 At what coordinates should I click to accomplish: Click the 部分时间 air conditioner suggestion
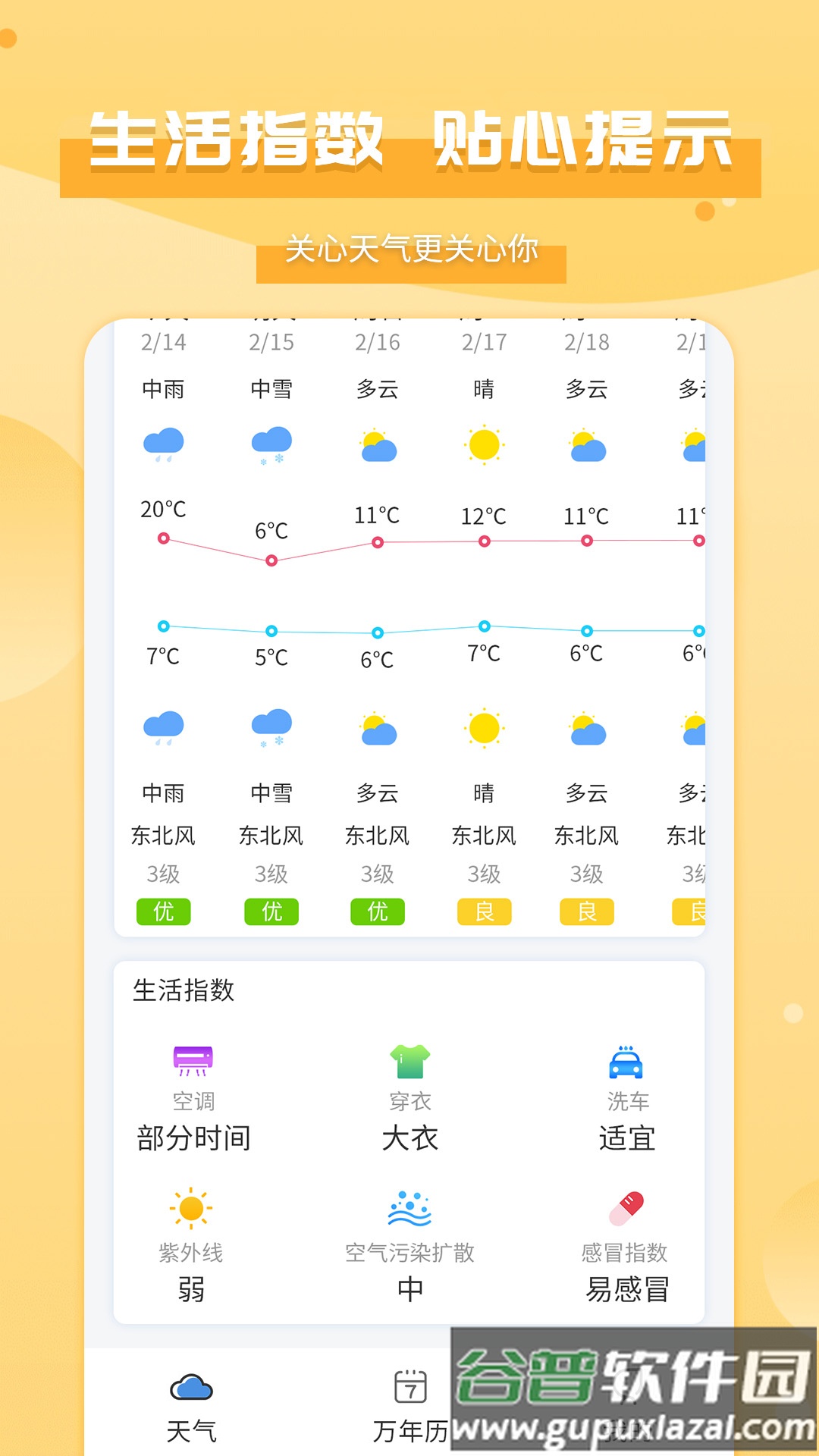coord(193,1137)
